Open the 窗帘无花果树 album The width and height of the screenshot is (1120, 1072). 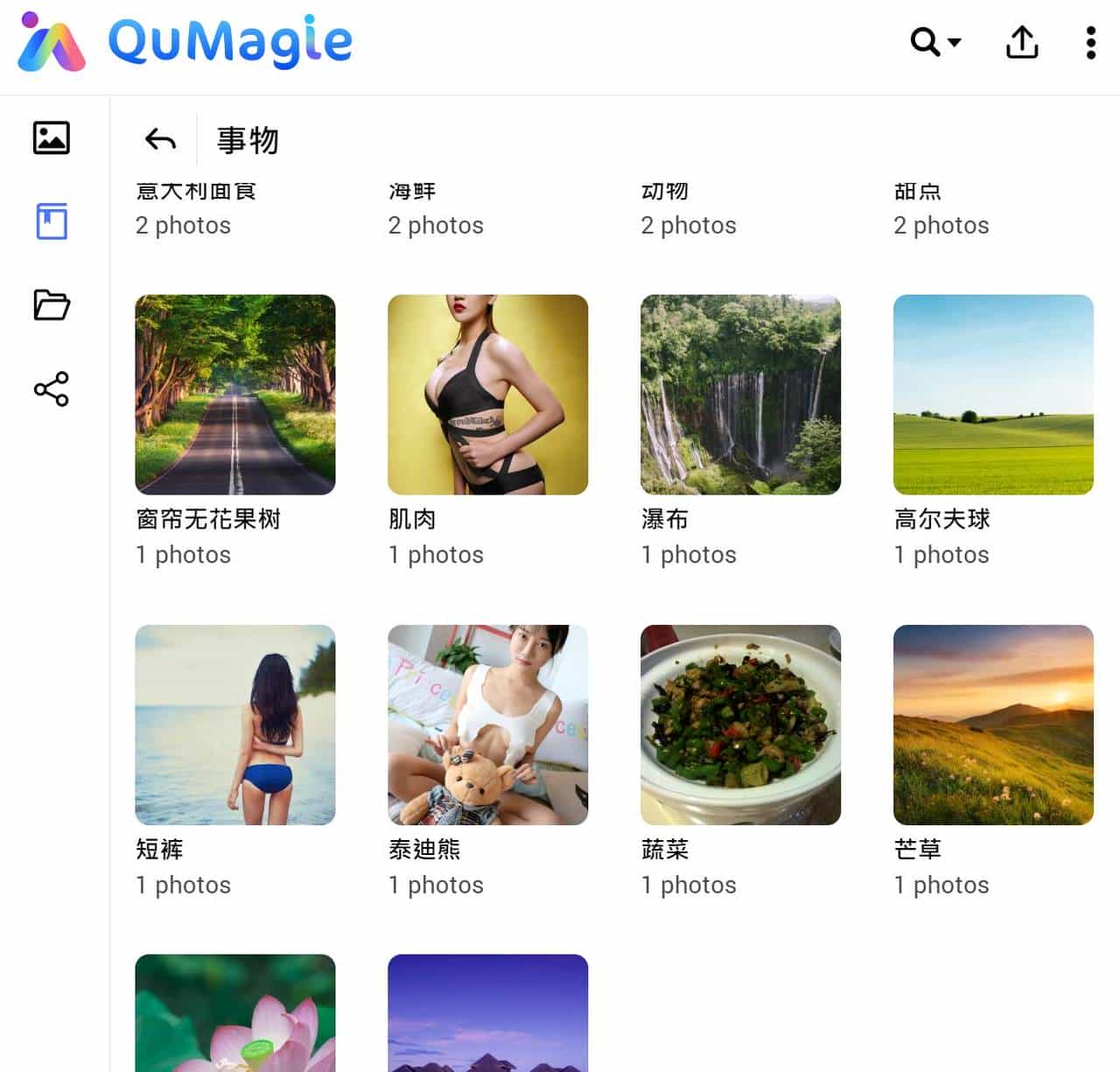235,395
